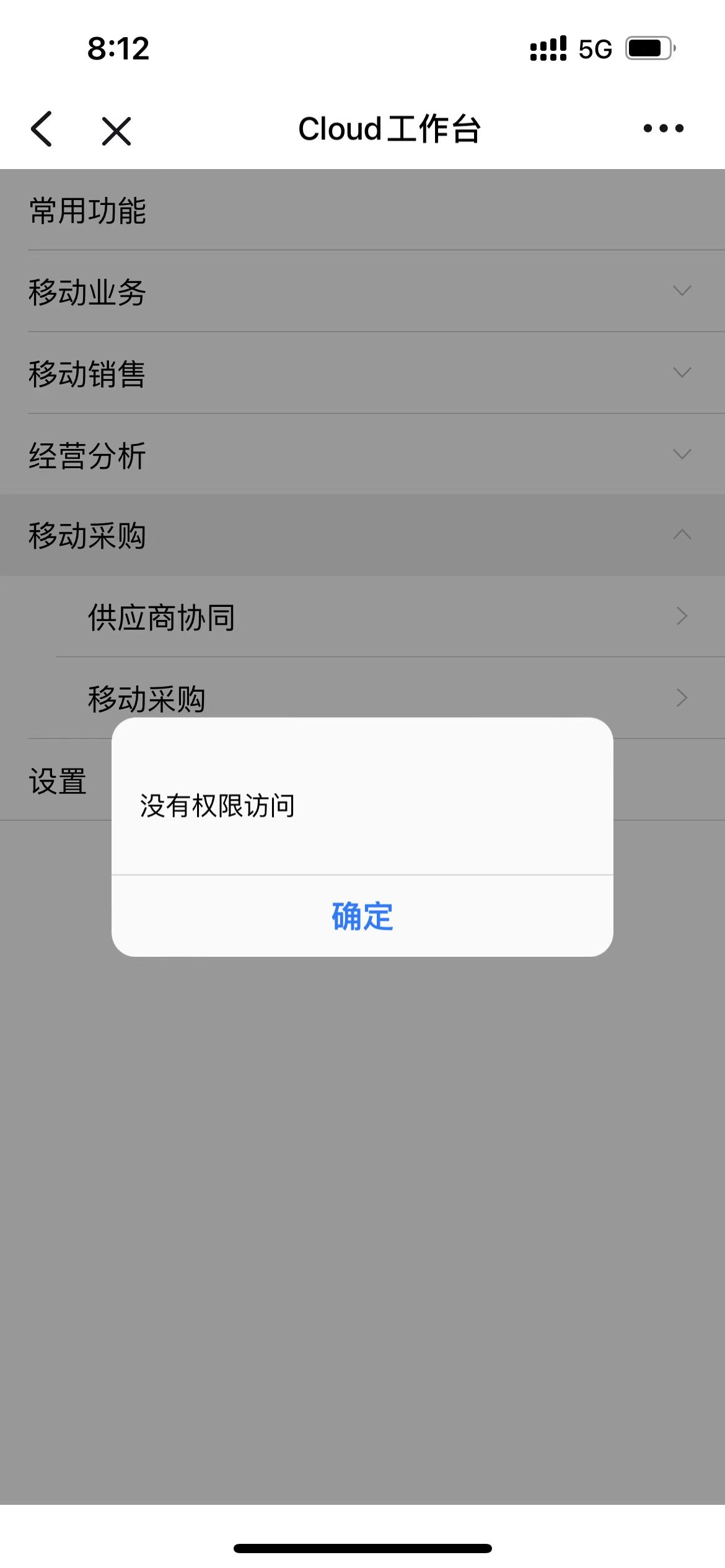Close the Cloud工作台 page with the X

coord(116,131)
